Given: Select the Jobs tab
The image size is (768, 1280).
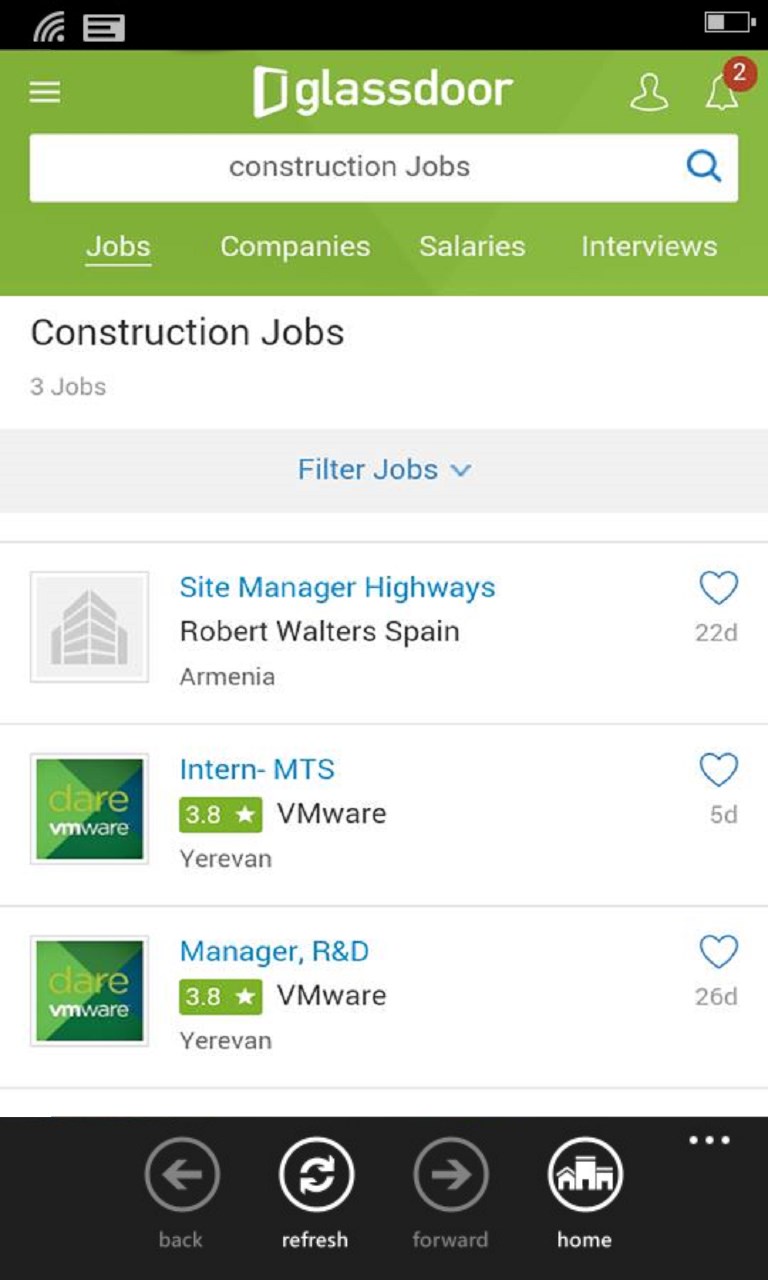Looking at the screenshot, I should tap(118, 247).
